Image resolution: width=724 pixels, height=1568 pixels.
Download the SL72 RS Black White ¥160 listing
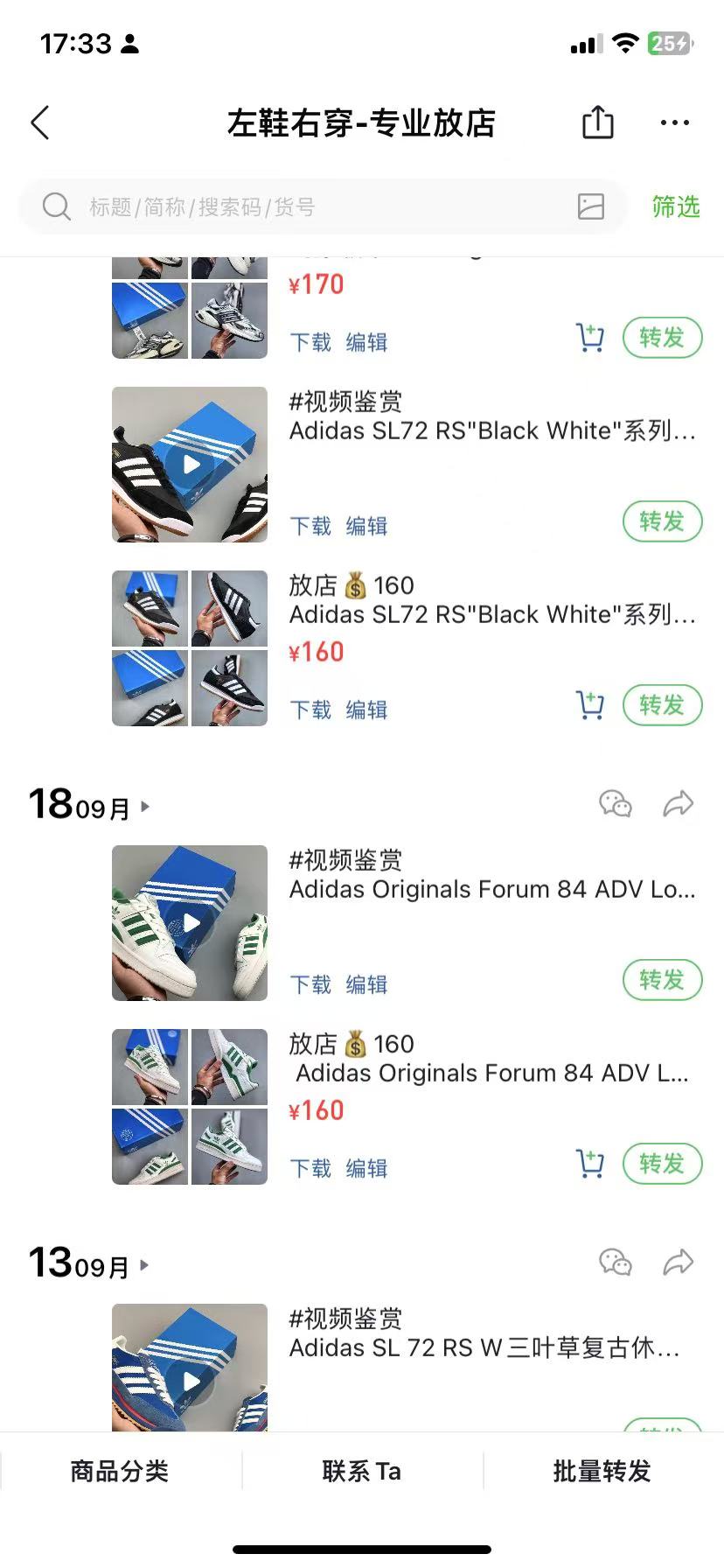click(310, 710)
